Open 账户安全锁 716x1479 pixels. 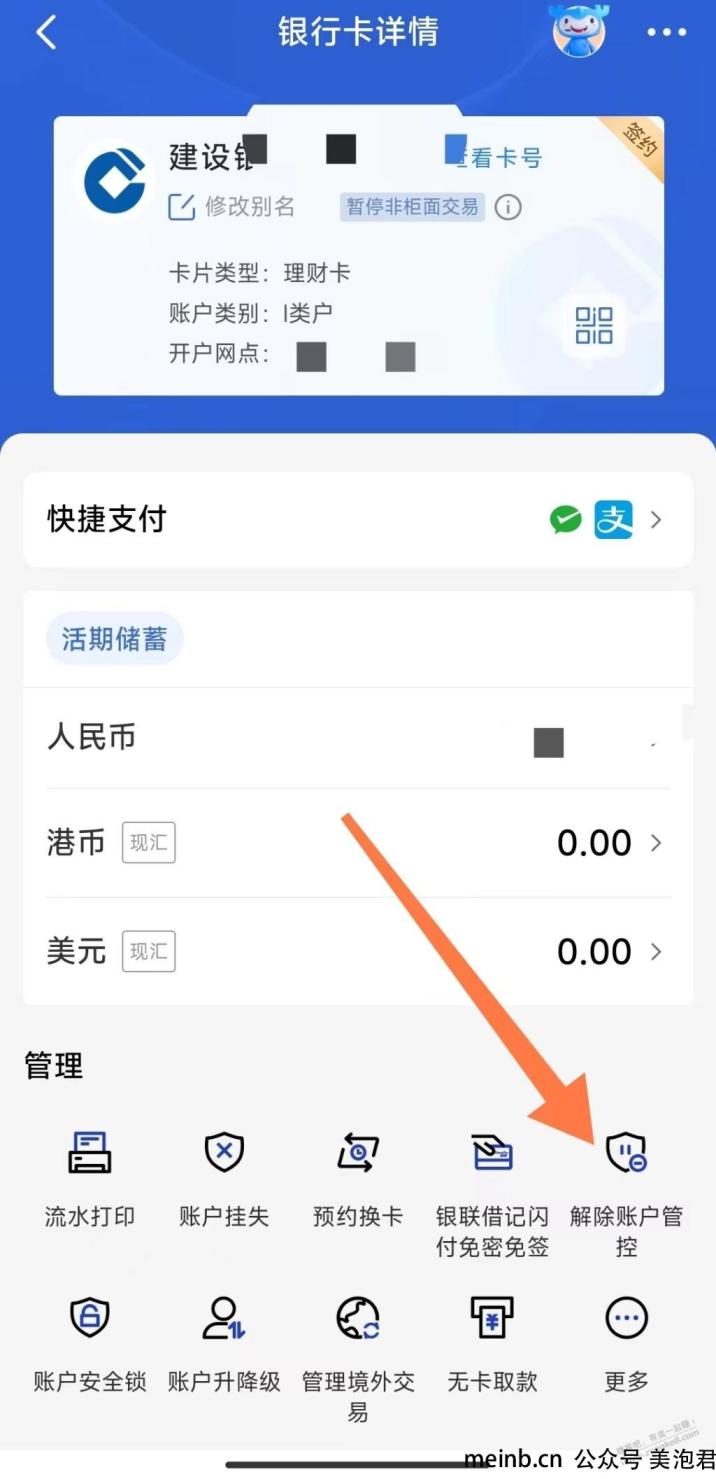coord(90,1344)
